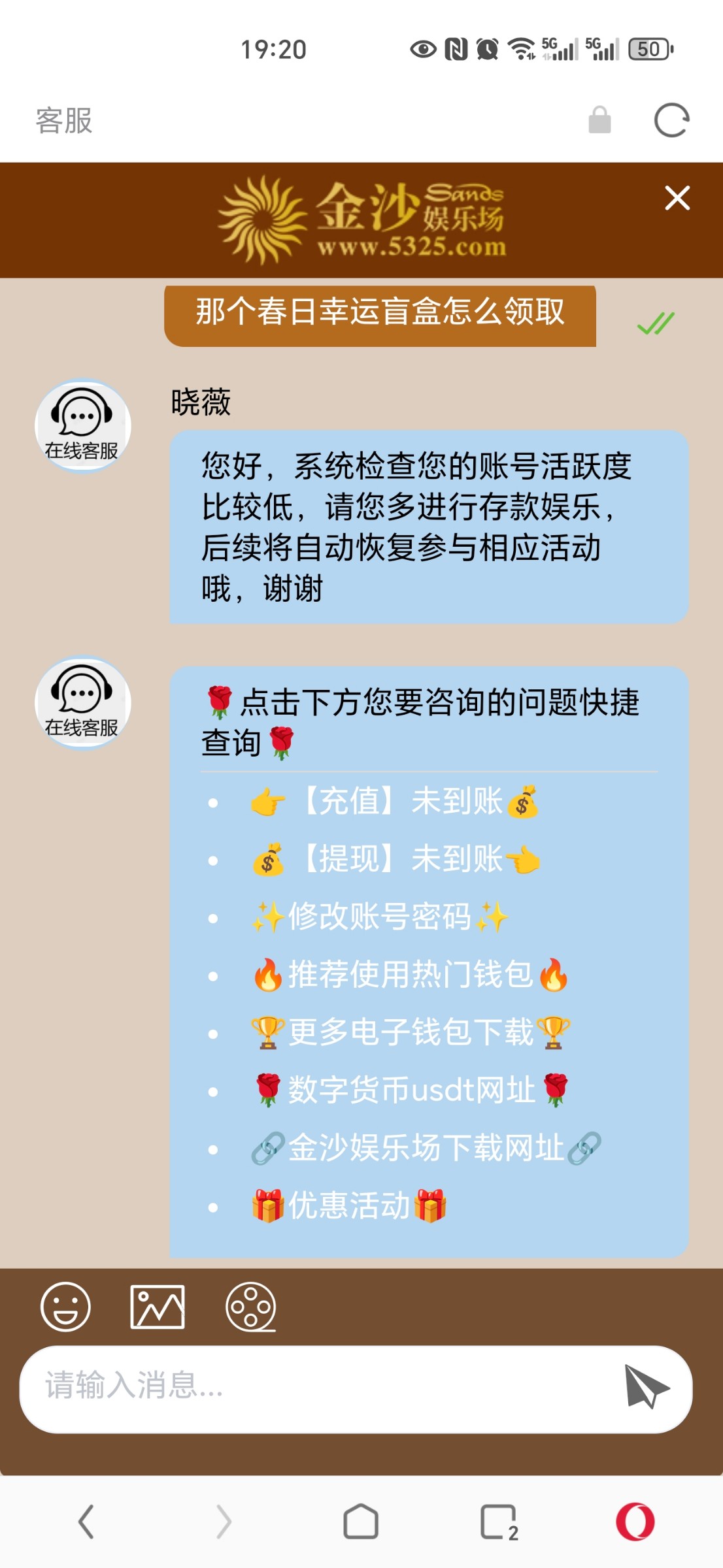Select 【提现】未到账 quick query
The height and width of the screenshot is (1568, 723).
tap(396, 859)
